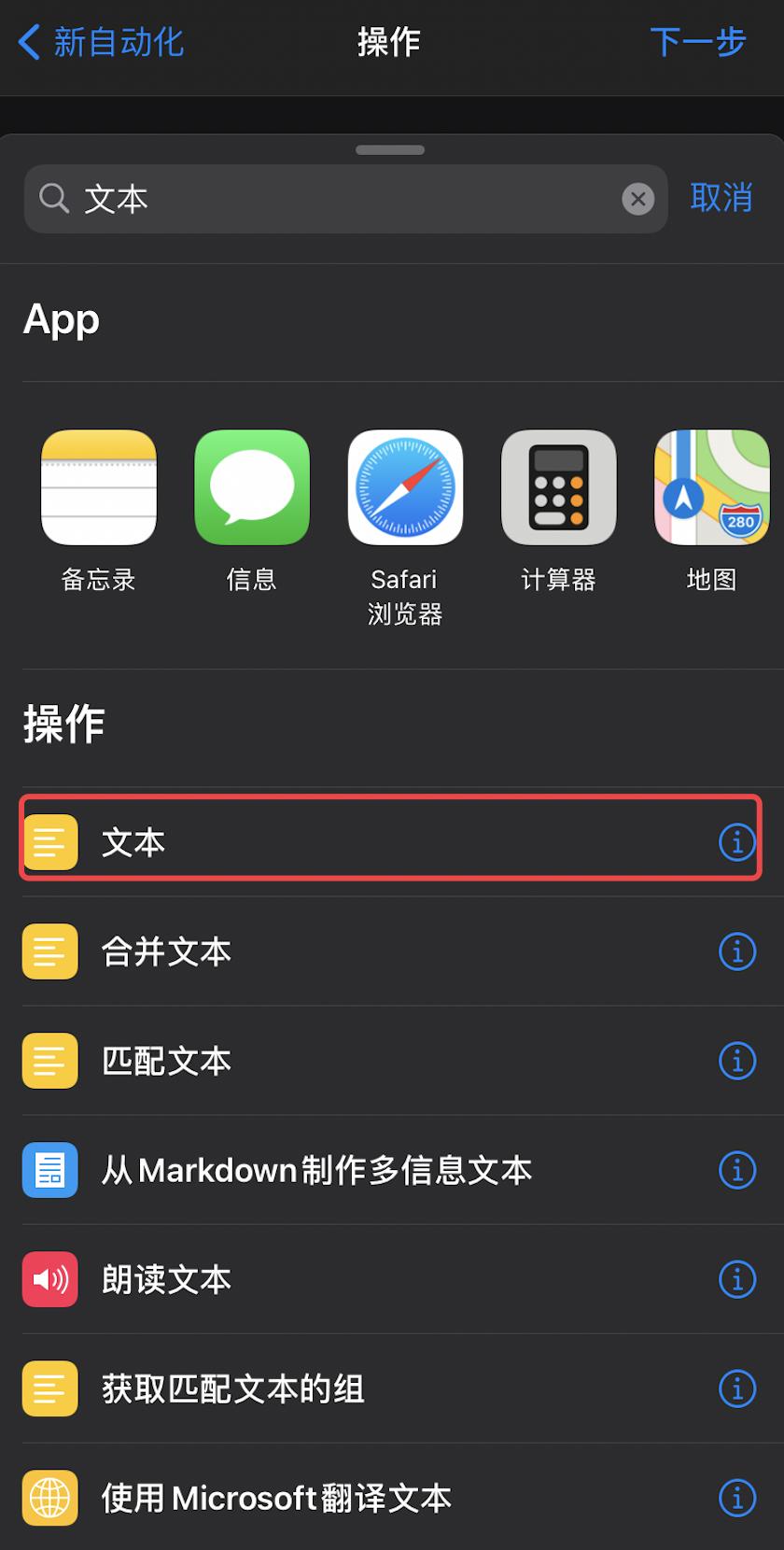Tap the search input field

[x=327, y=198]
